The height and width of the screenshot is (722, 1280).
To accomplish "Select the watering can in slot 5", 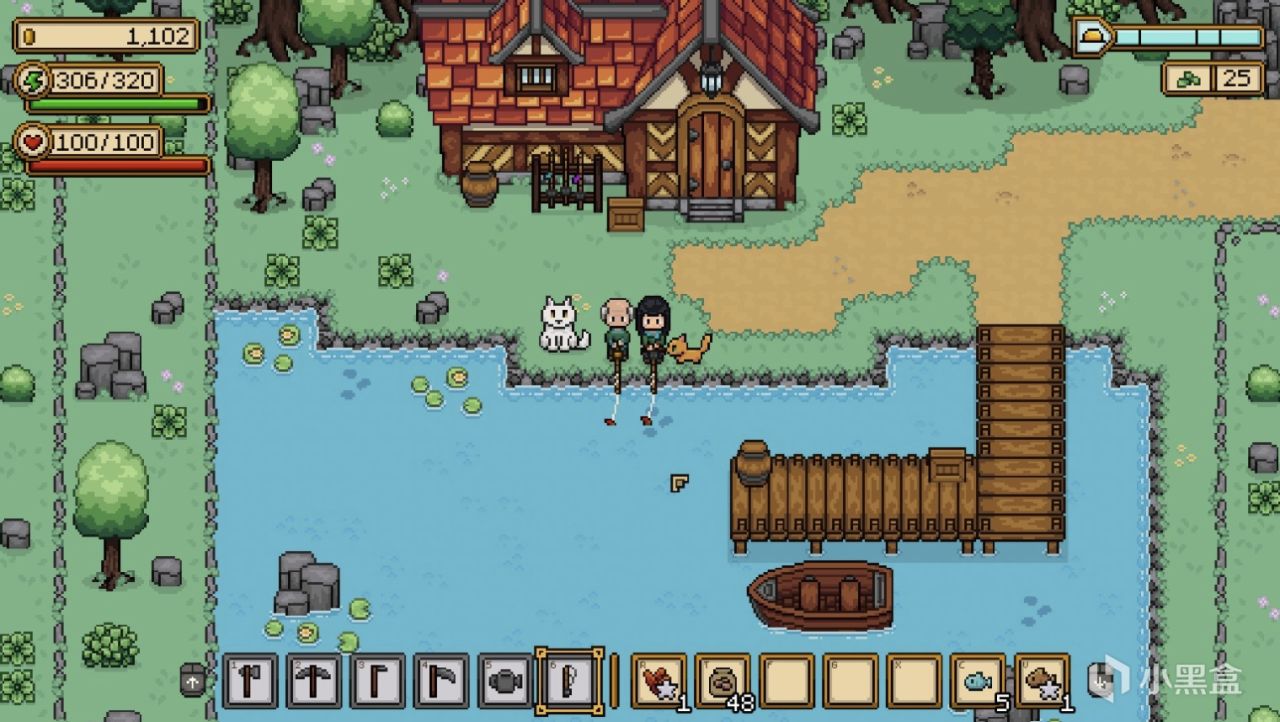I will pyautogui.click(x=506, y=681).
